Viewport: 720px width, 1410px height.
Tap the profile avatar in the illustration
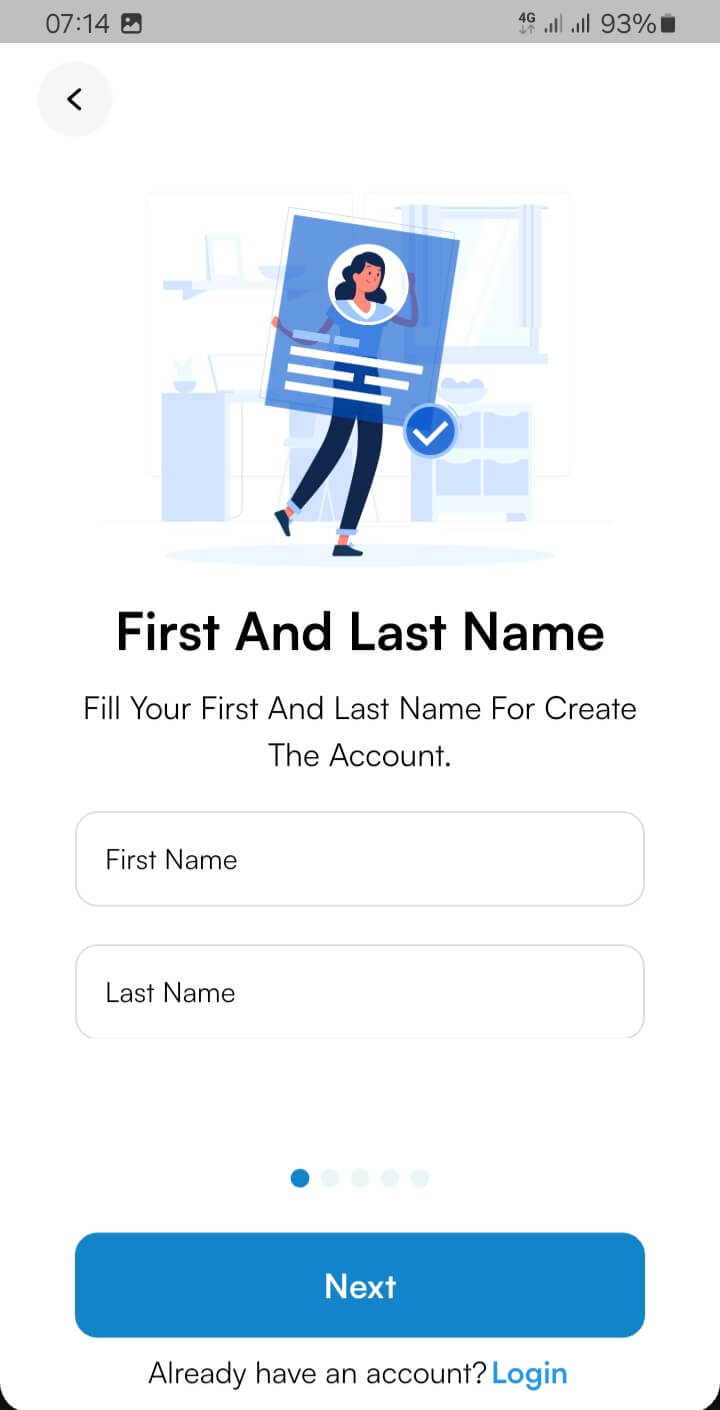coord(367,283)
